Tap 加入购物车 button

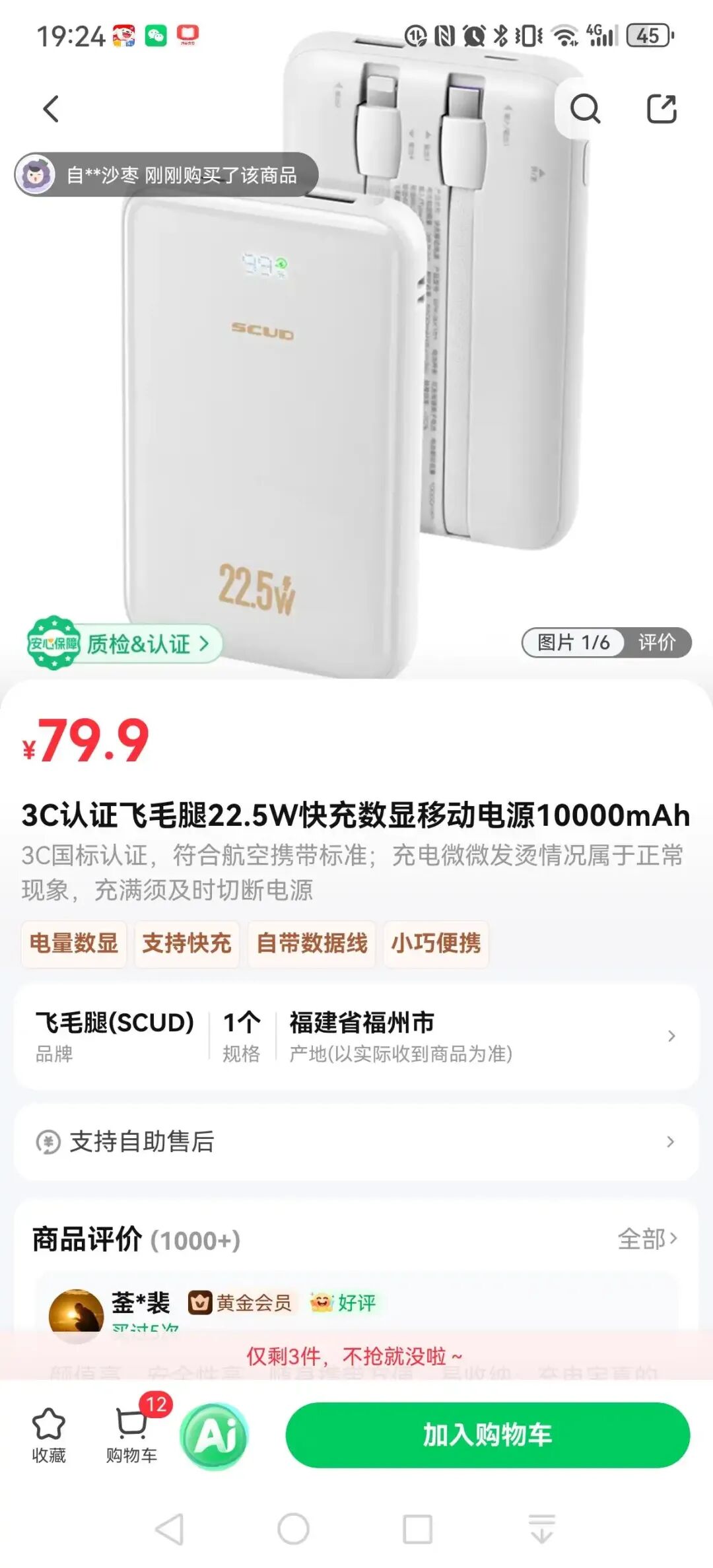point(487,1435)
